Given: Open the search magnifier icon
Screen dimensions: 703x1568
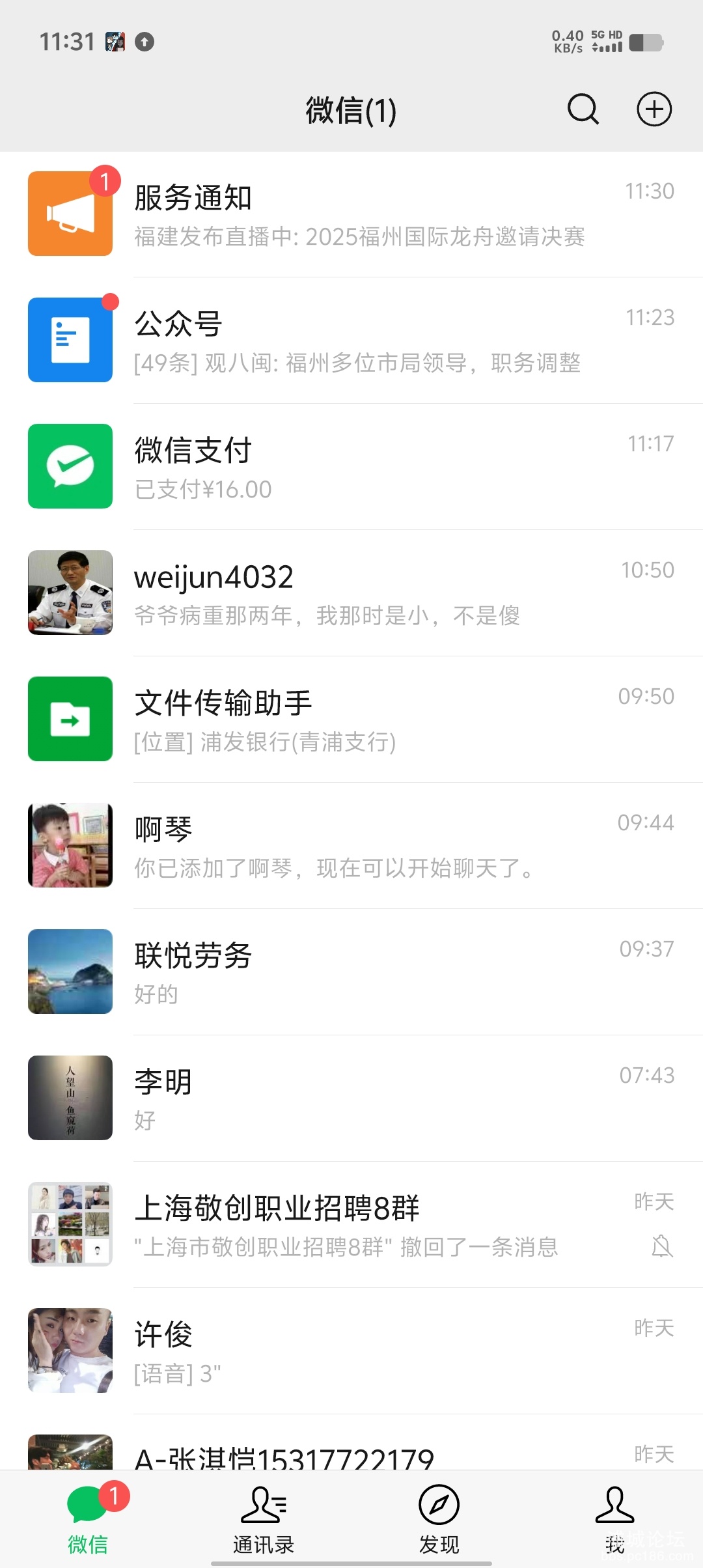Looking at the screenshot, I should tap(583, 109).
